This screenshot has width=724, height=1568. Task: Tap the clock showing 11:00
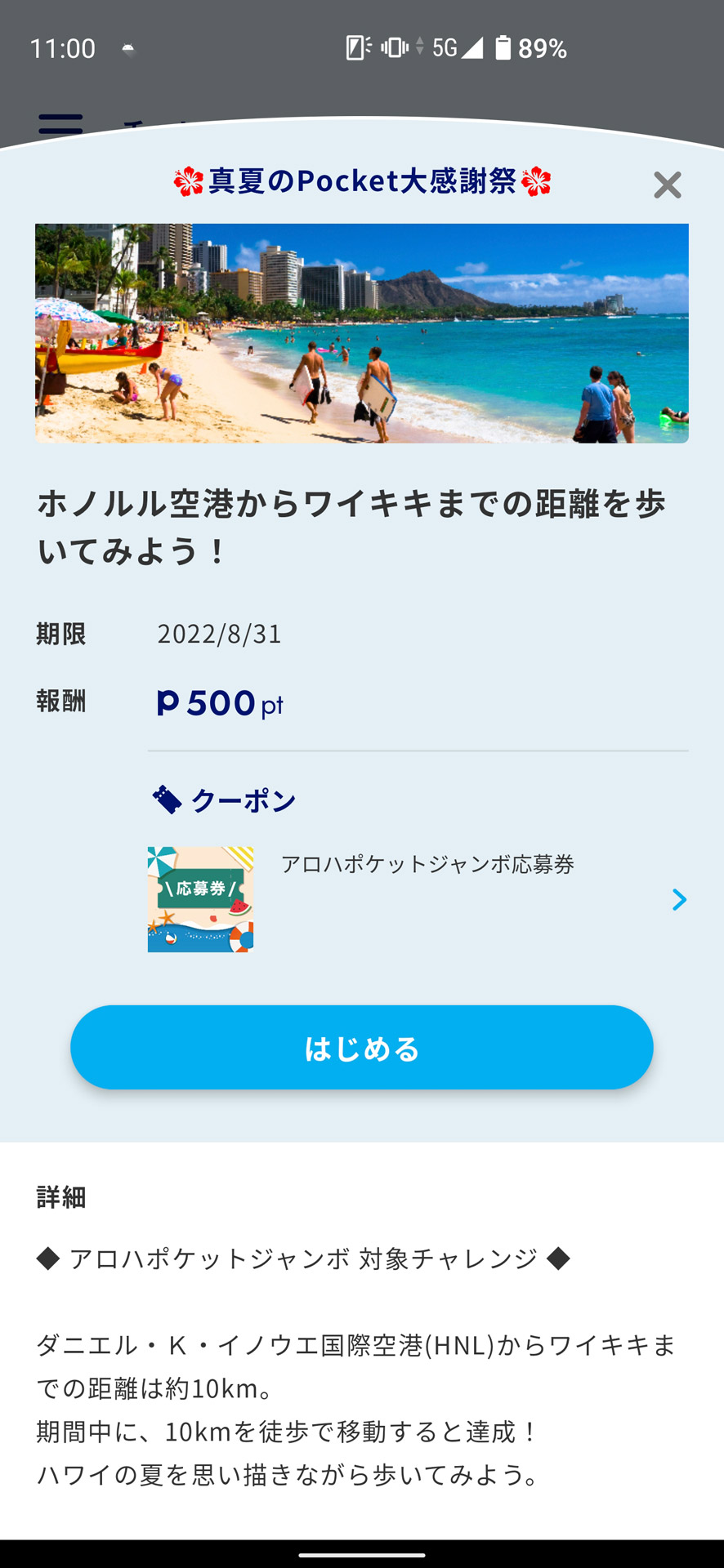coord(62,49)
